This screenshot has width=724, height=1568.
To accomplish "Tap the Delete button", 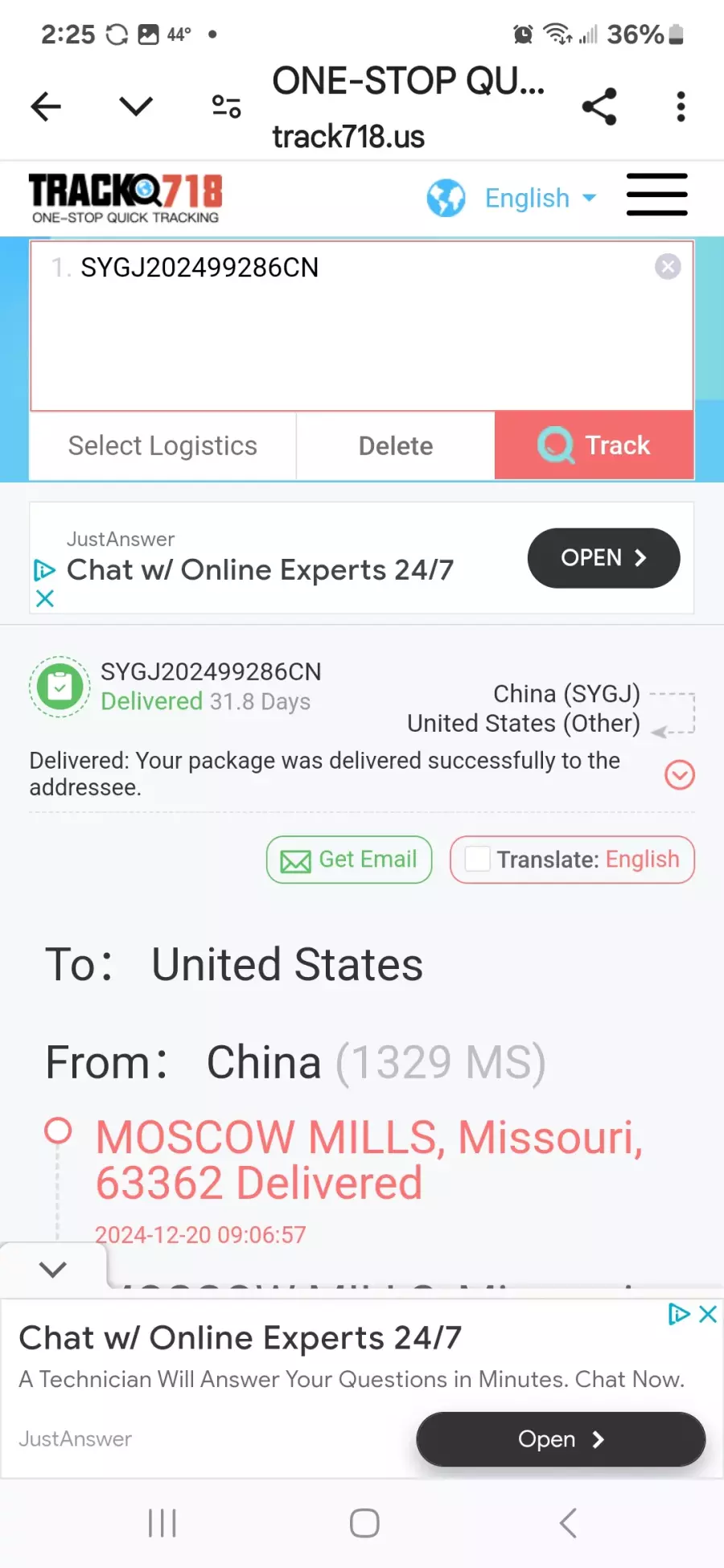I will [x=396, y=445].
